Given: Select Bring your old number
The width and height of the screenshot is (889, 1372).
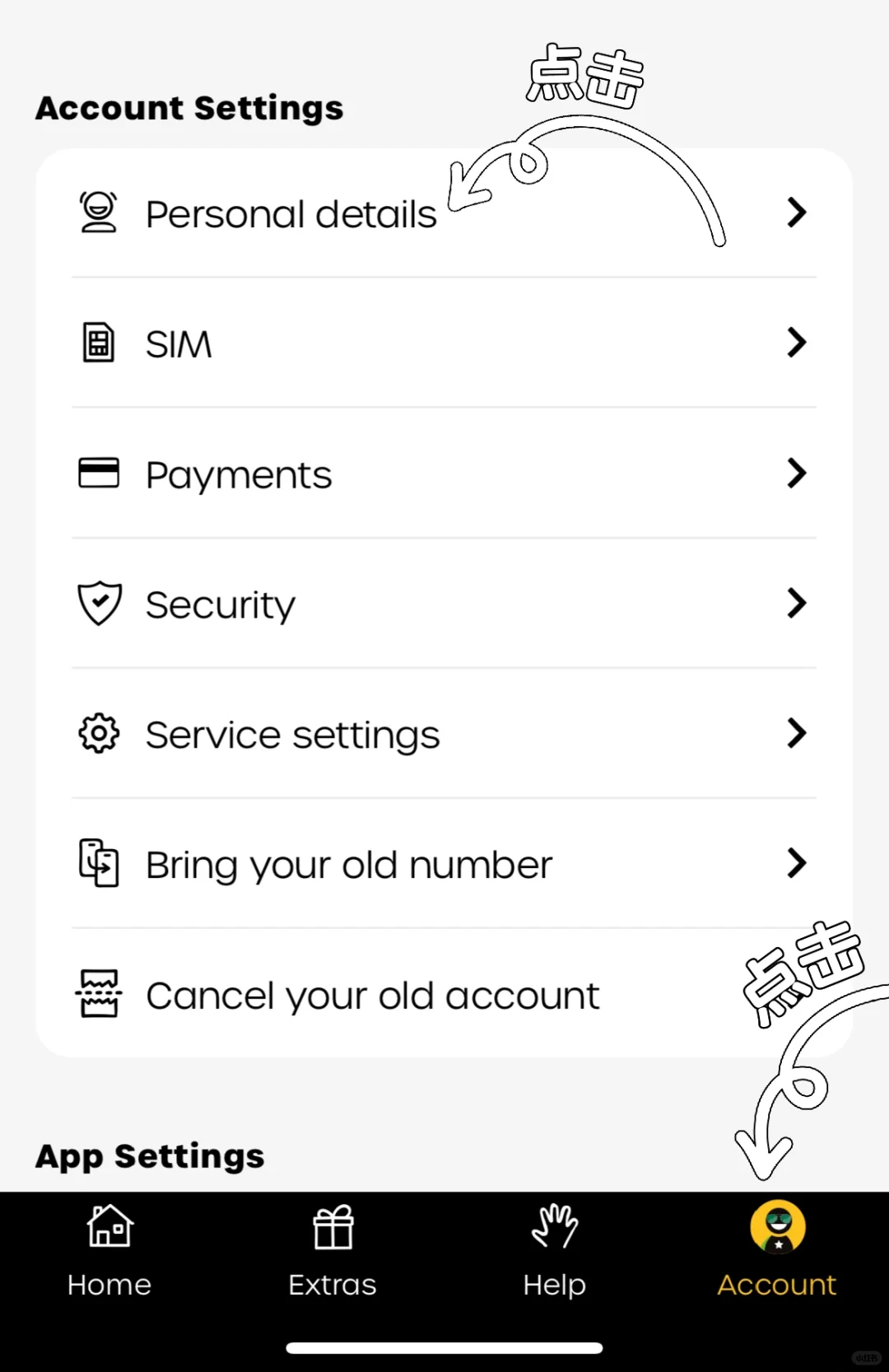Looking at the screenshot, I should click(348, 865).
